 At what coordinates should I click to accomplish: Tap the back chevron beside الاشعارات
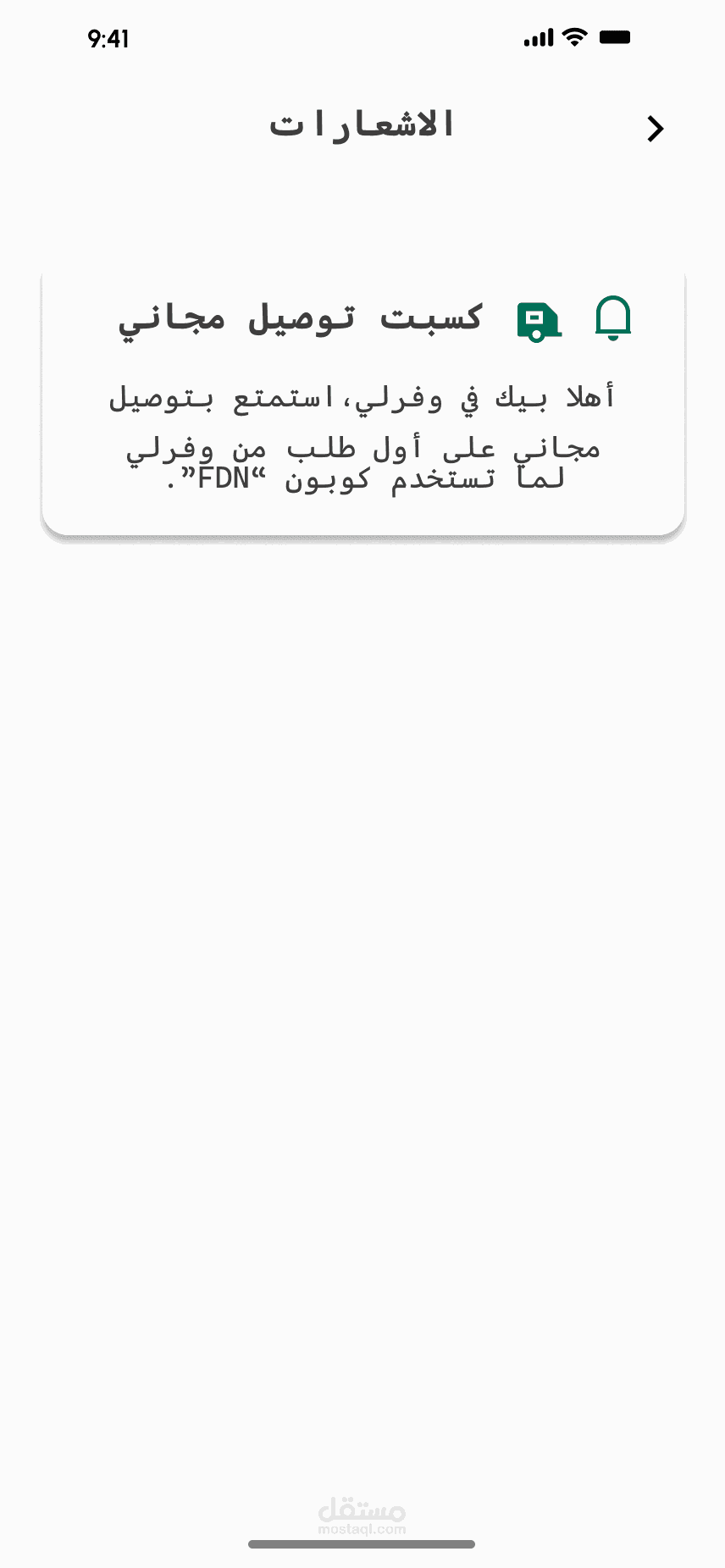coord(655,129)
